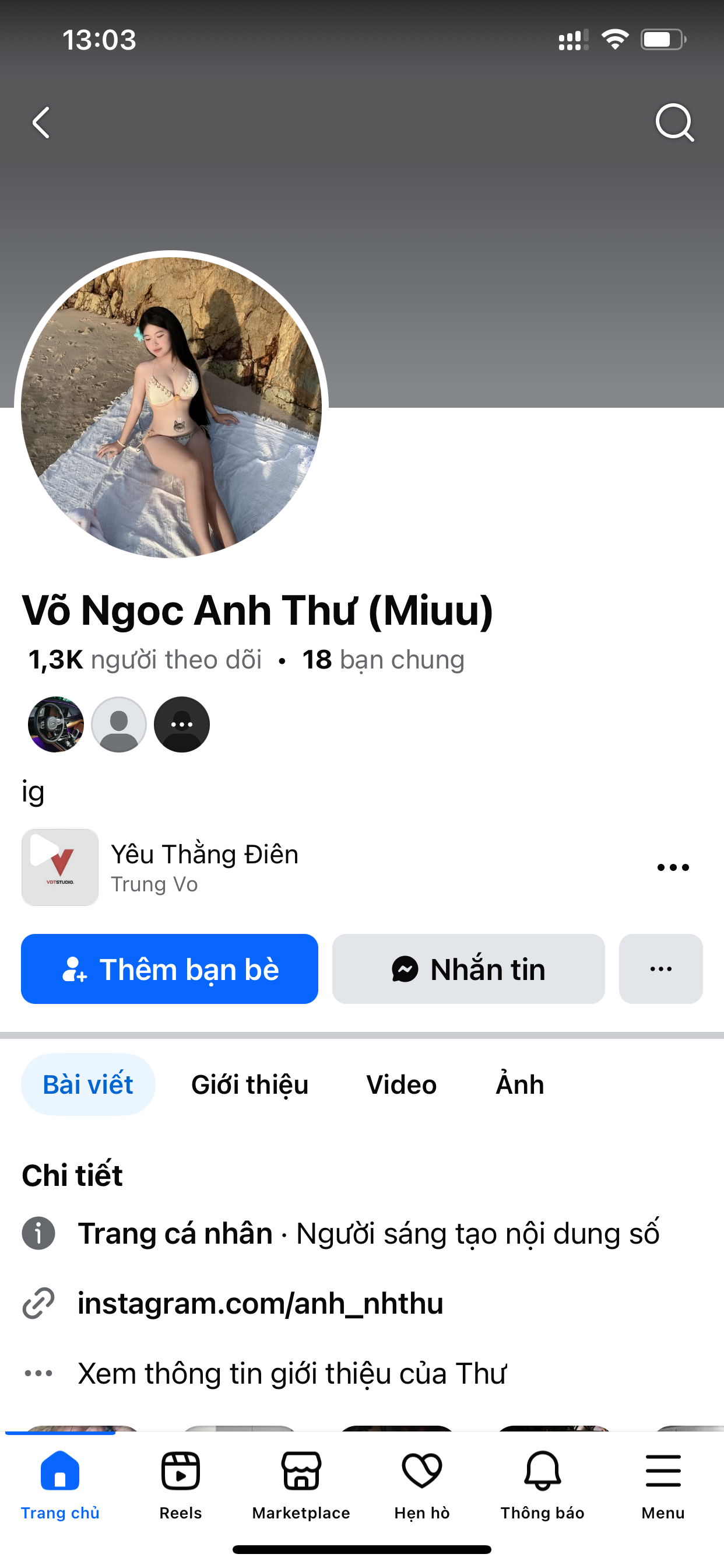
Task: Switch to the Ảnh tab
Action: click(519, 1084)
